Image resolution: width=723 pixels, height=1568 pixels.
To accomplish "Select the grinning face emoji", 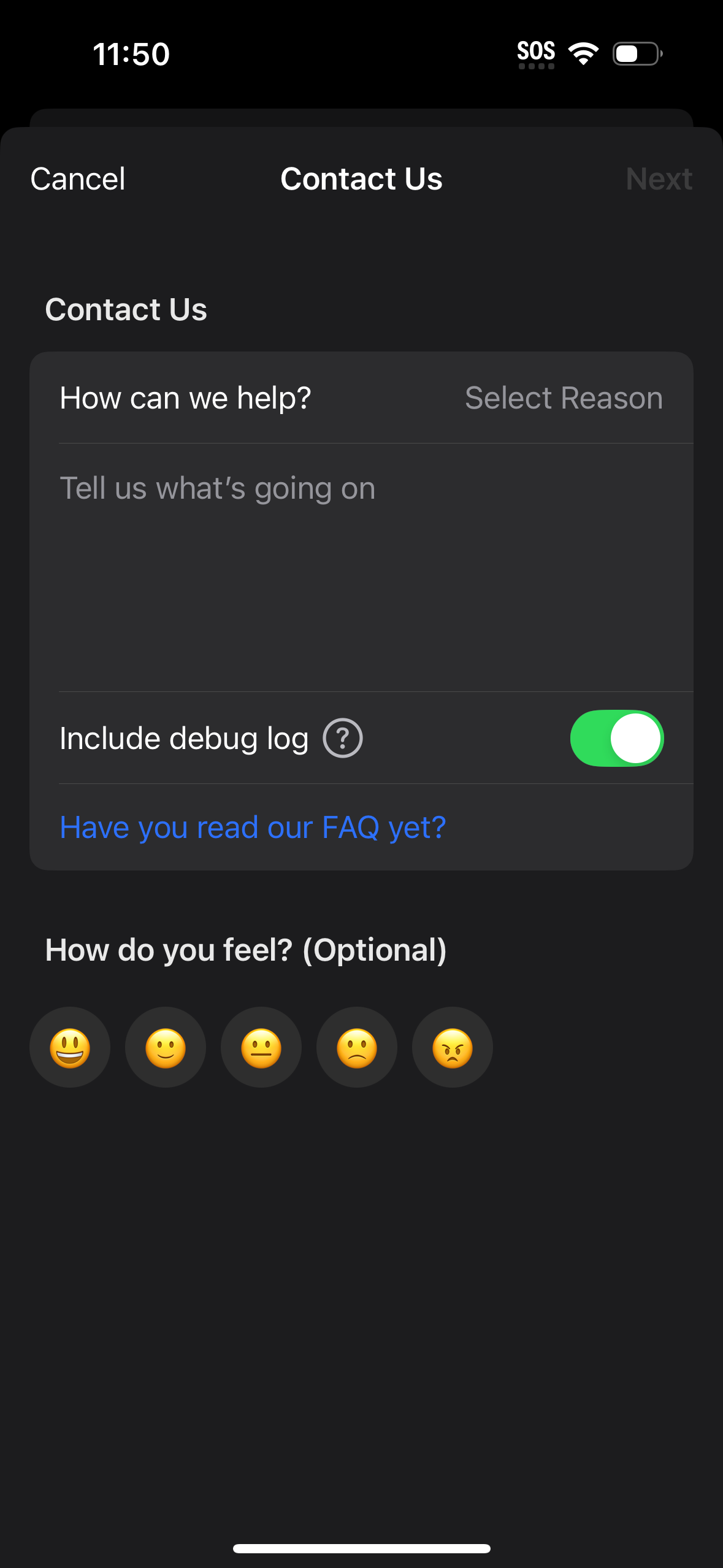I will point(69,1047).
